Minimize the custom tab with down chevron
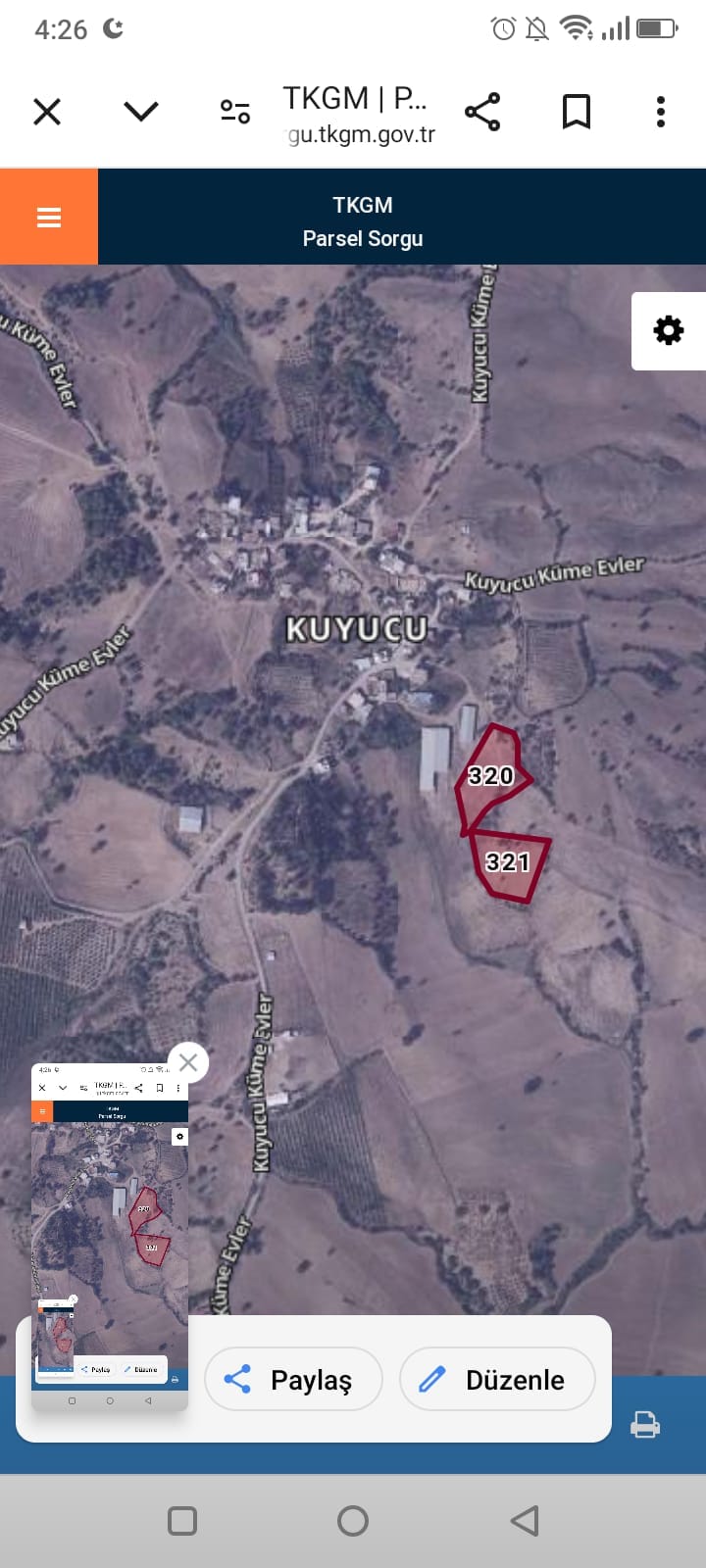Viewport: 706px width, 1568px height. pos(141,111)
